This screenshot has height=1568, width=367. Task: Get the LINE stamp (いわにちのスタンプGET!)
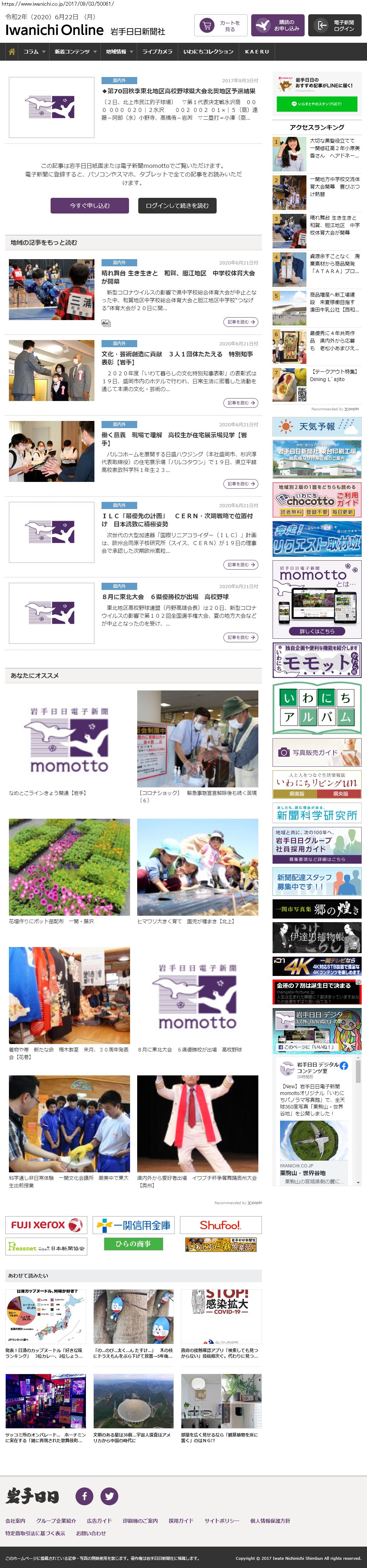[x=316, y=104]
